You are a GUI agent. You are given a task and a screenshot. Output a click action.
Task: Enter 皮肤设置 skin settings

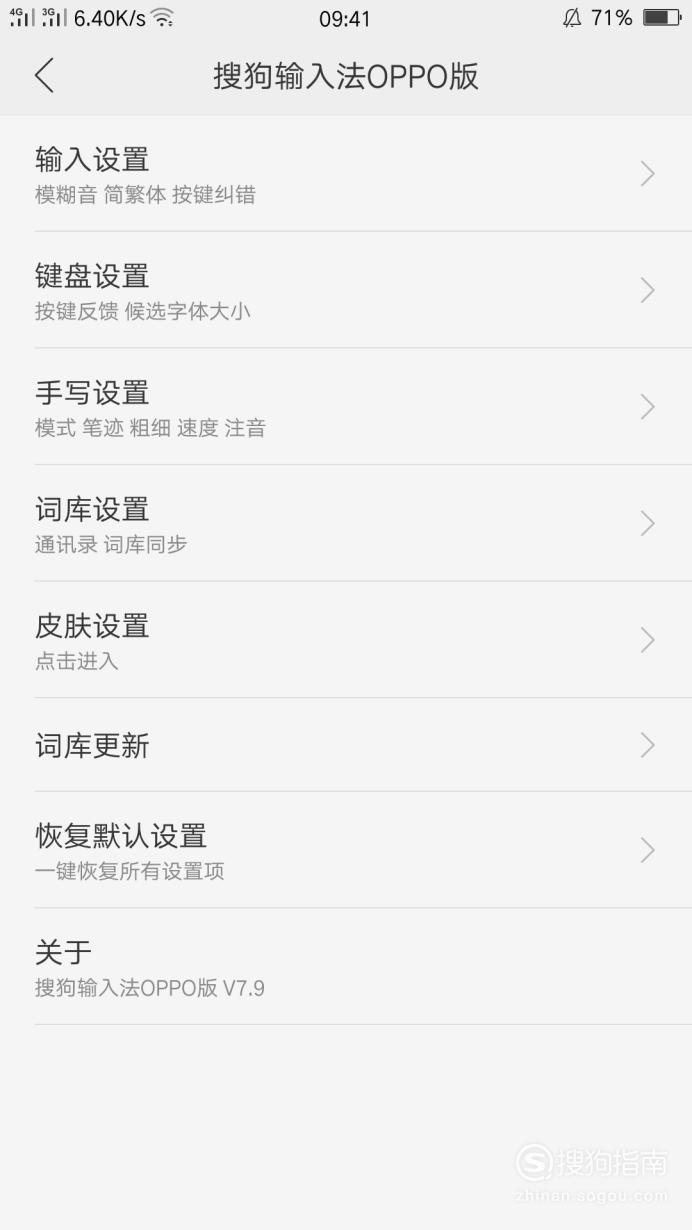pos(346,640)
